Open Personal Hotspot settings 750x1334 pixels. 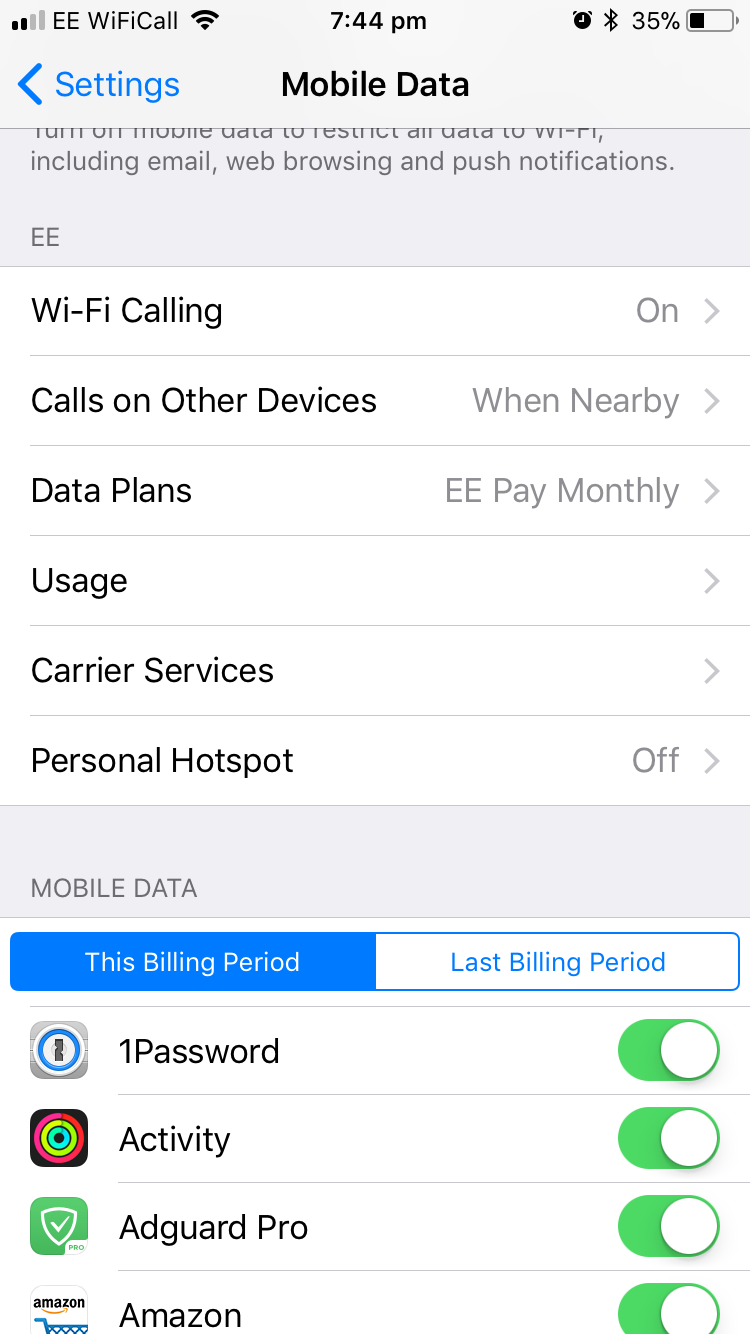coord(375,761)
